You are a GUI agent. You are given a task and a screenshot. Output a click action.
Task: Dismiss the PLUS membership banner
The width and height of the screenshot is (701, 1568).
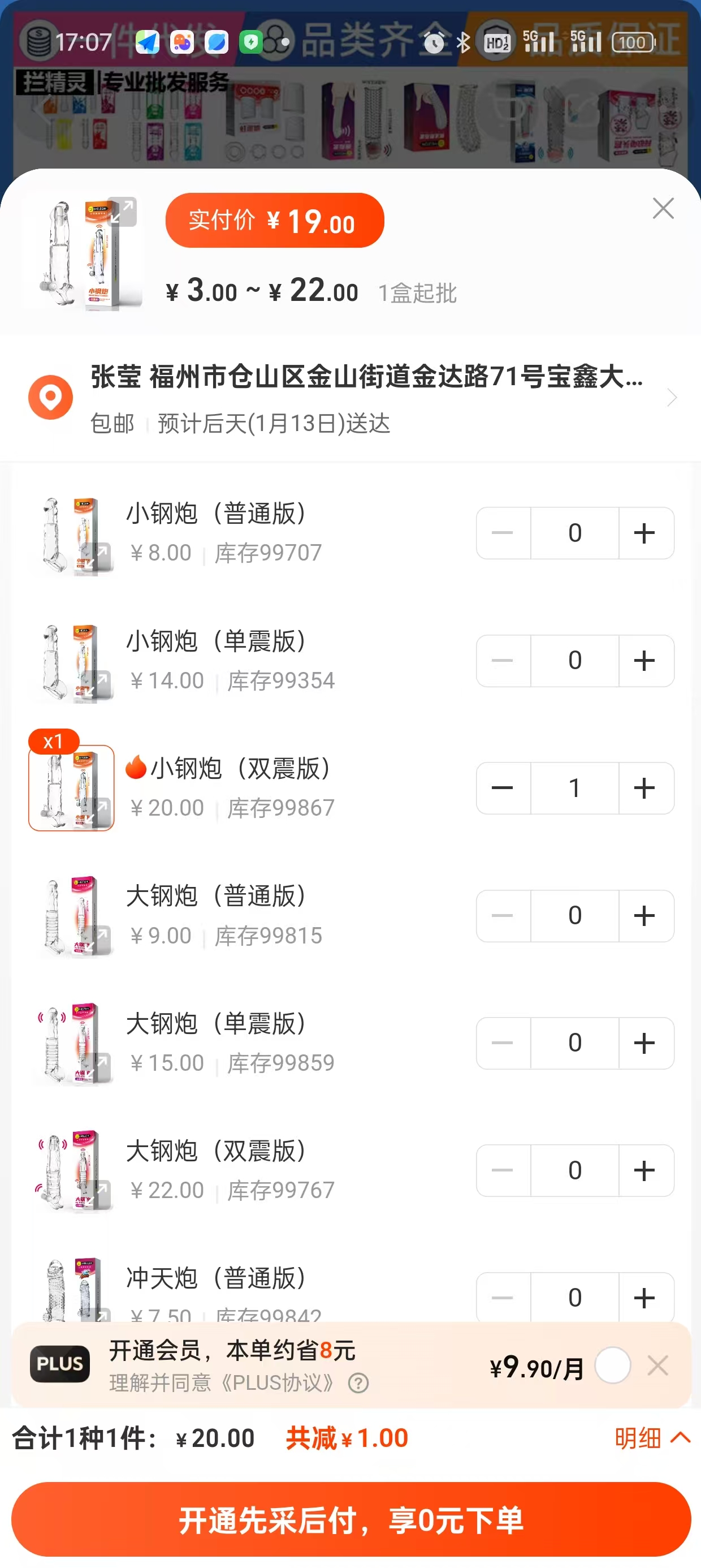click(658, 1365)
